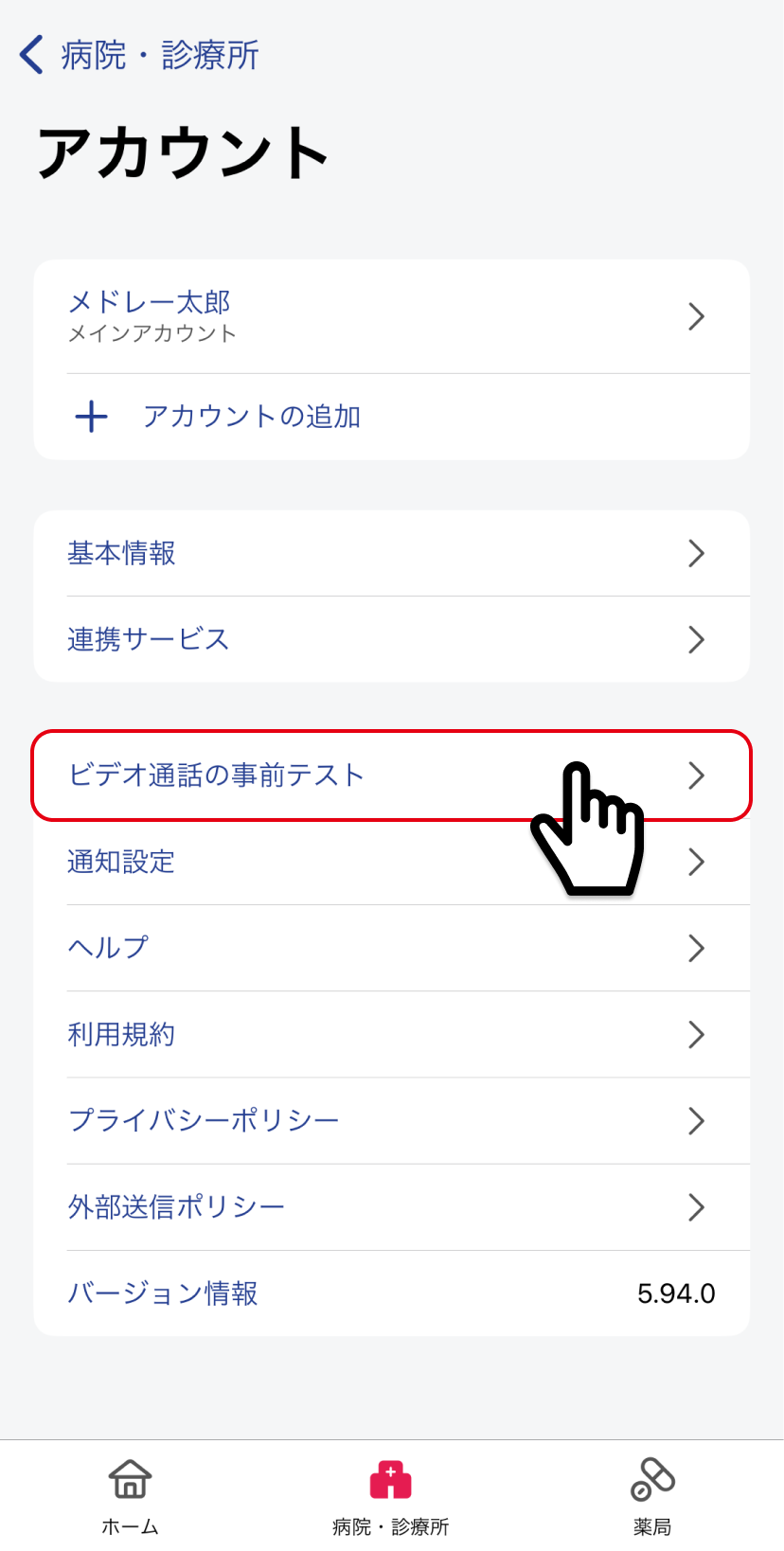View 利用規約
The height and width of the screenshot is (1551, 784).
click(x=390, y=1034)
